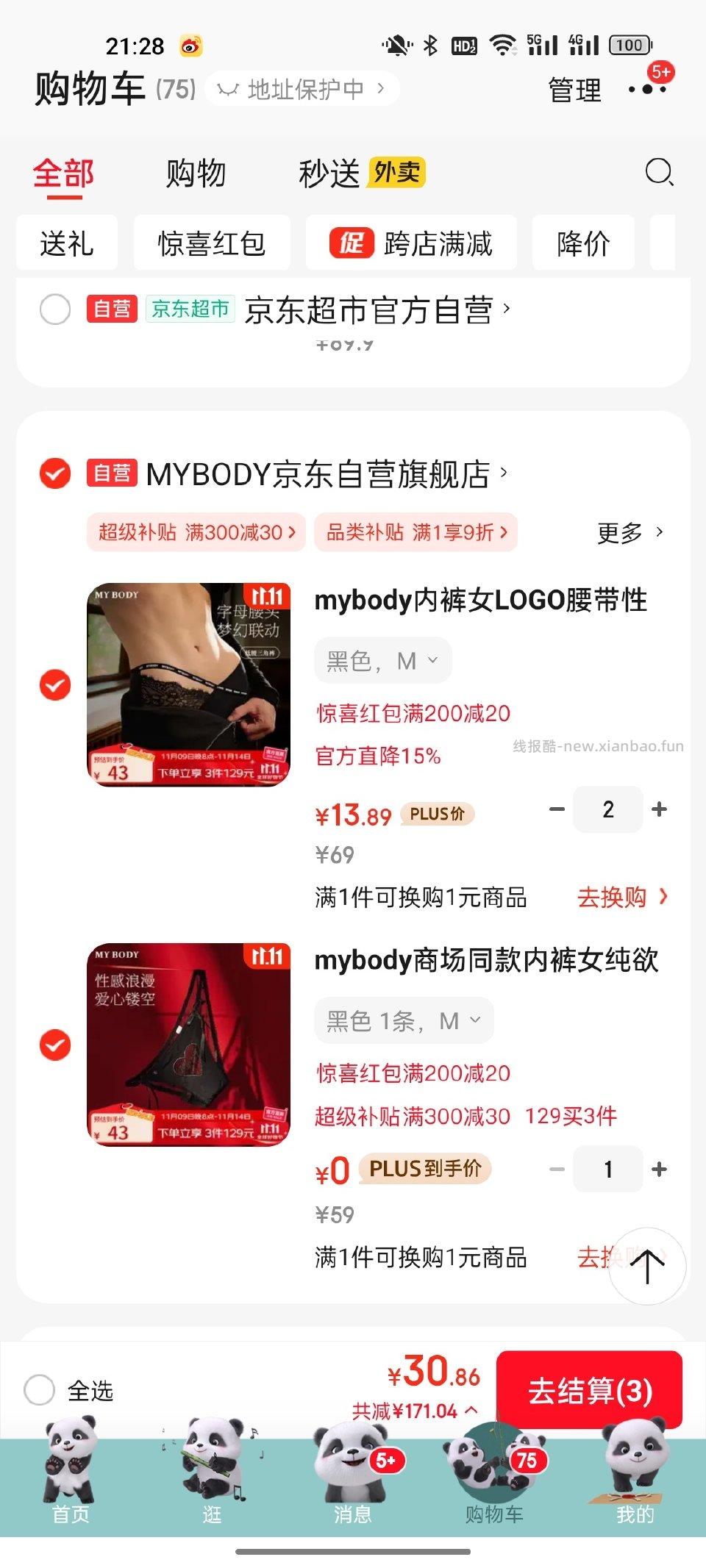Click the 促 promo icon on 跨店满减 filter

coord(351,243)
